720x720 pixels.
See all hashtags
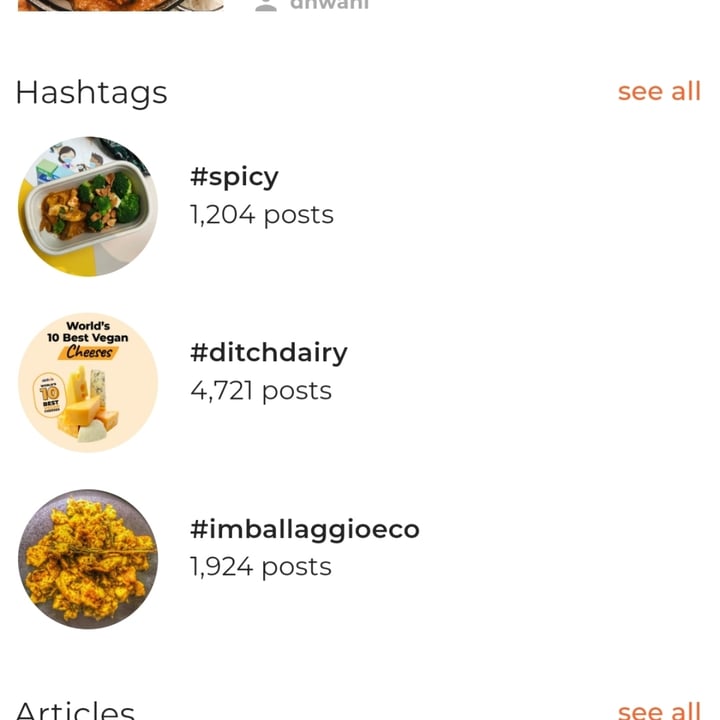pyautogui.click(x=658, y=91)
